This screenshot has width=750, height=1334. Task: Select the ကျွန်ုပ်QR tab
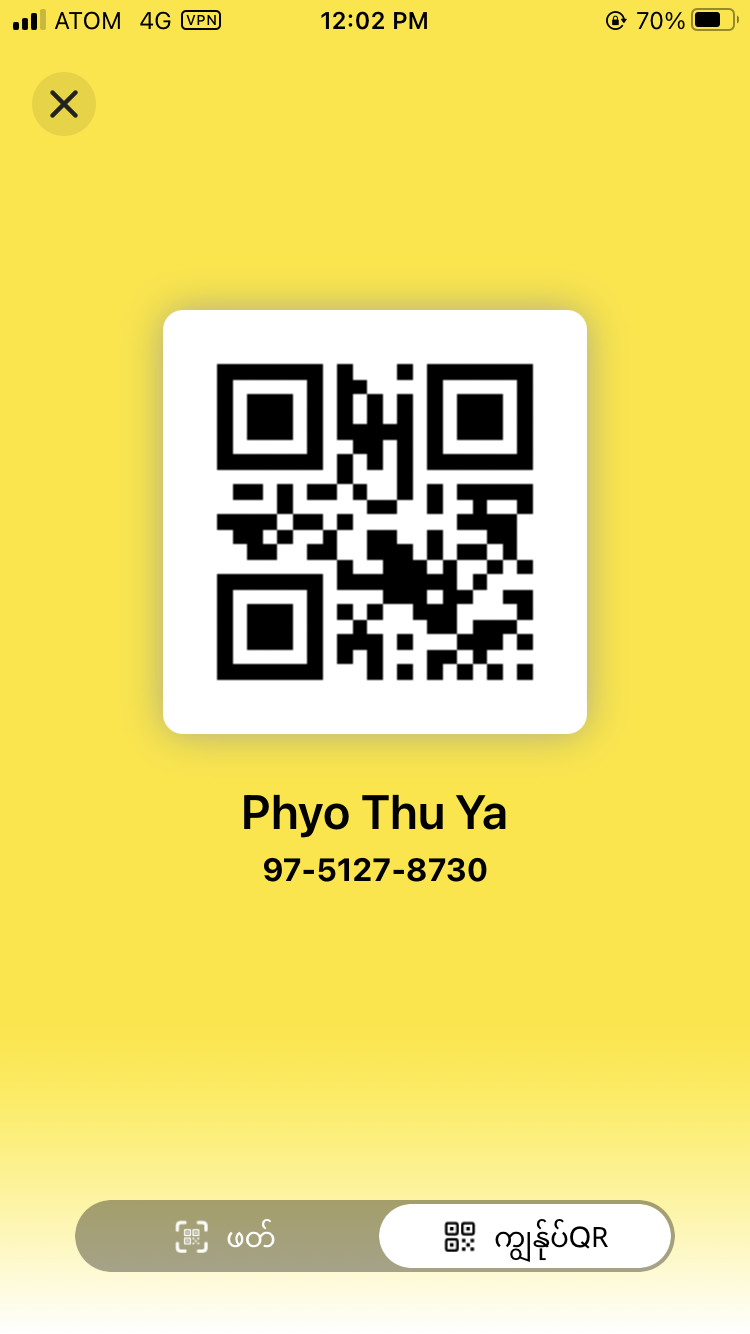coord(525,1237)
